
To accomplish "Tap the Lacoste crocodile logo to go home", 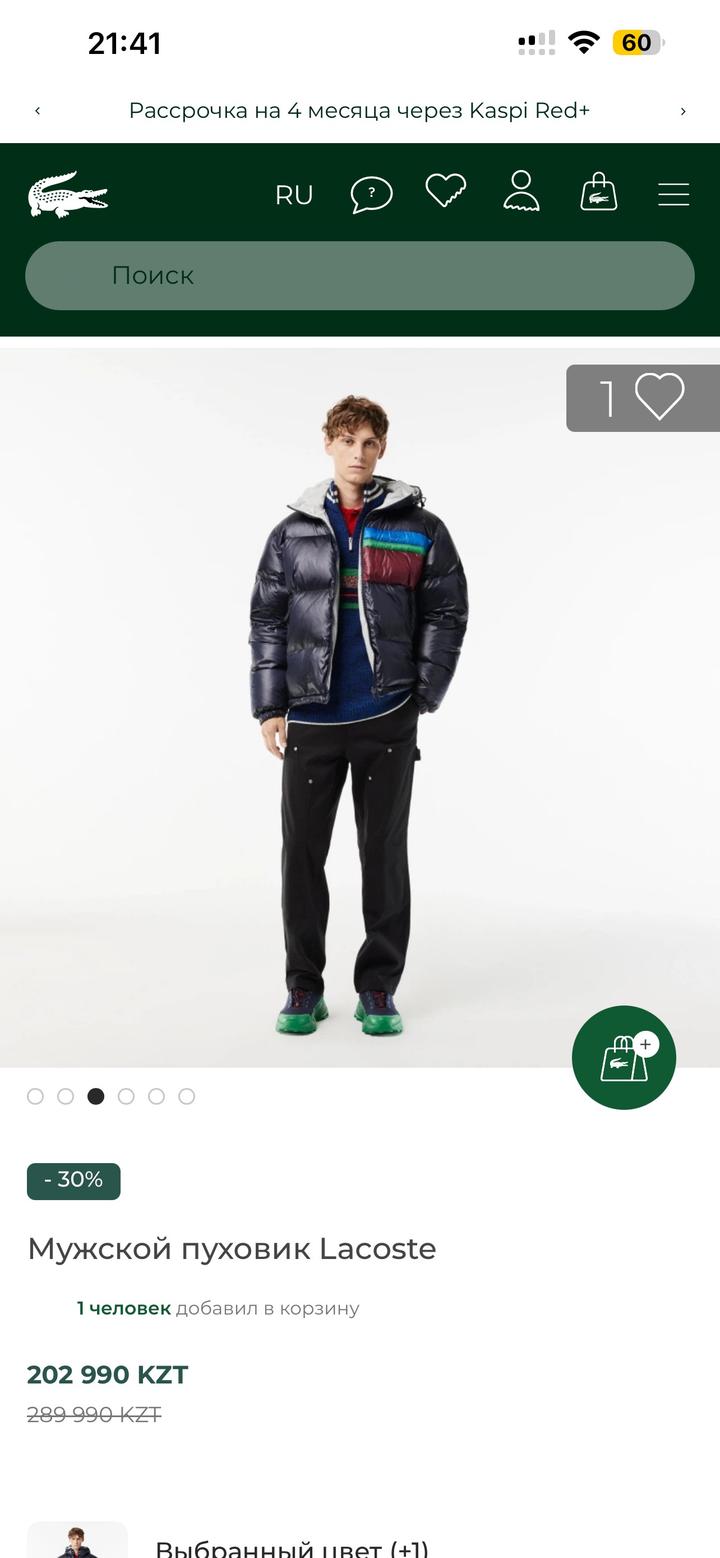I will tap(68, 194).
